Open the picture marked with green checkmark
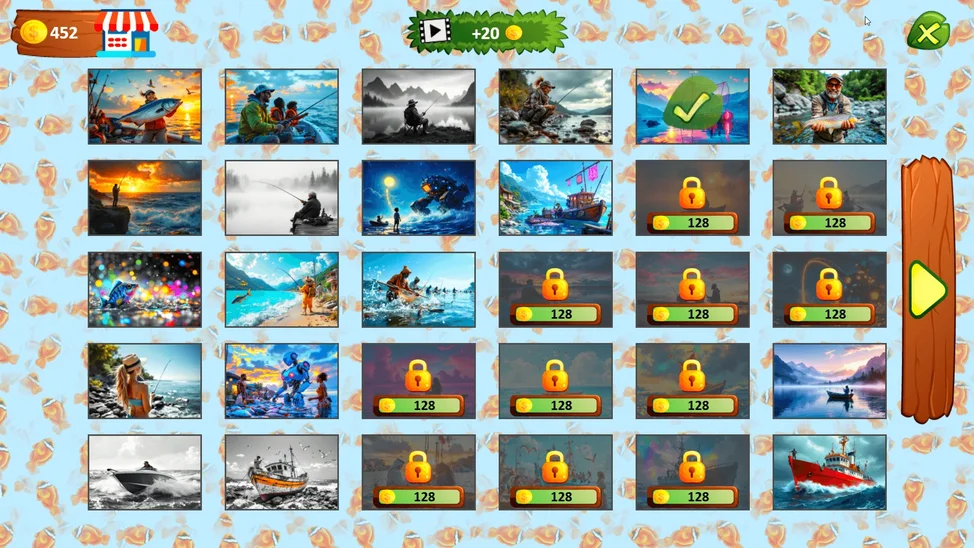 pyautogui.click(x=692, y=106)
